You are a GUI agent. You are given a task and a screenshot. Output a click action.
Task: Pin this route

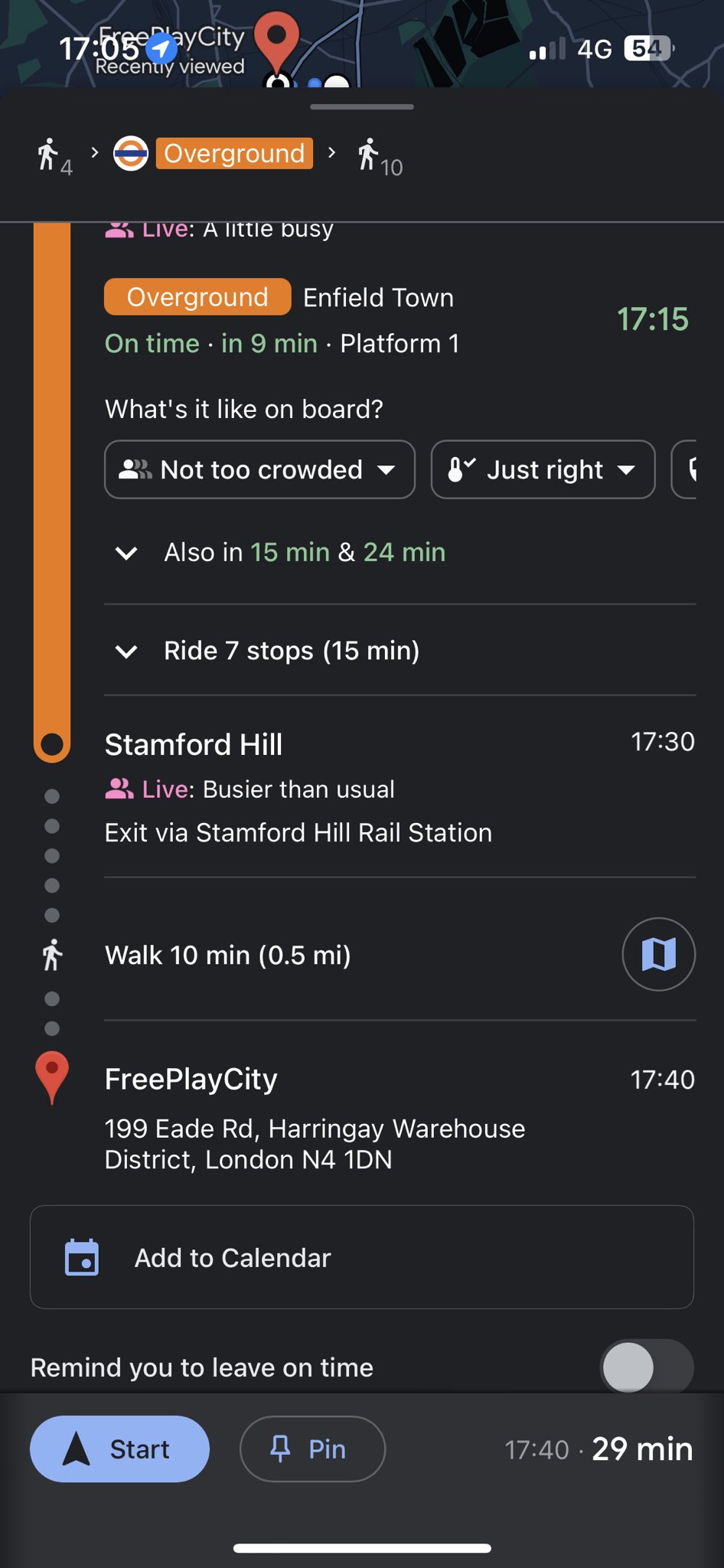point(312,1449)
